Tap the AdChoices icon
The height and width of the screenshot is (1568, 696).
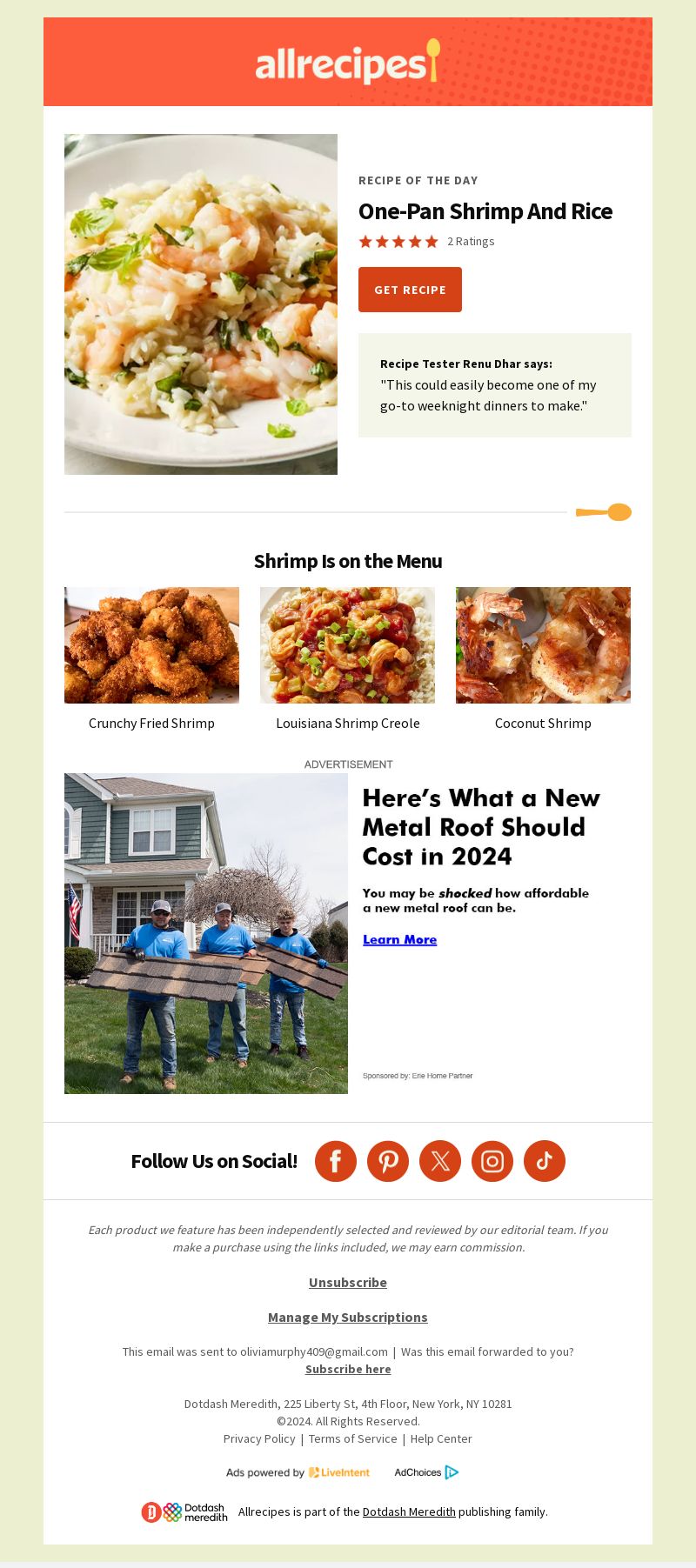pyautogui.click(x=426, y=1472)
